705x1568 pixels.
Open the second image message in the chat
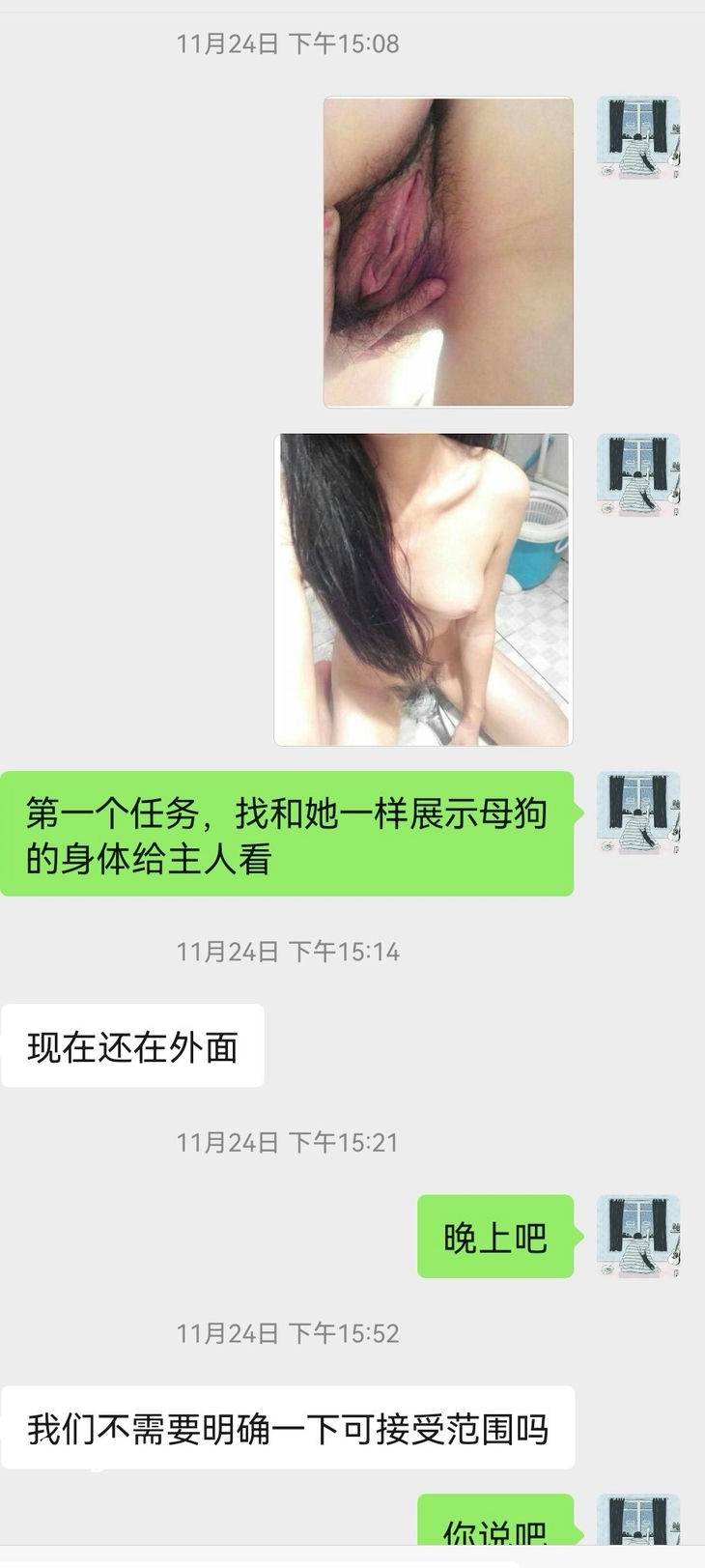[x=423, y=589]
